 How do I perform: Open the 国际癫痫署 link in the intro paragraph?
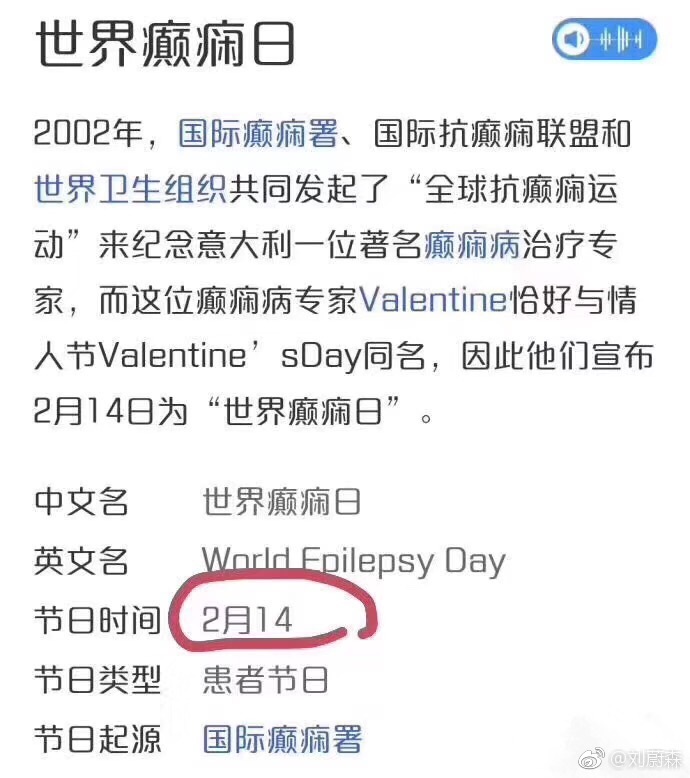coord(258,133)
